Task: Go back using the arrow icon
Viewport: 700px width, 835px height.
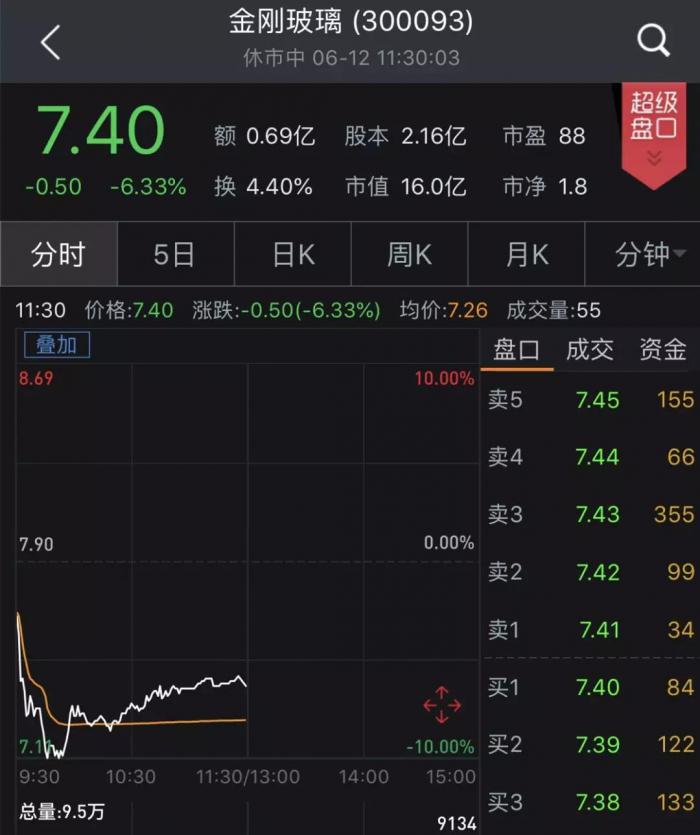Action: 51,42
